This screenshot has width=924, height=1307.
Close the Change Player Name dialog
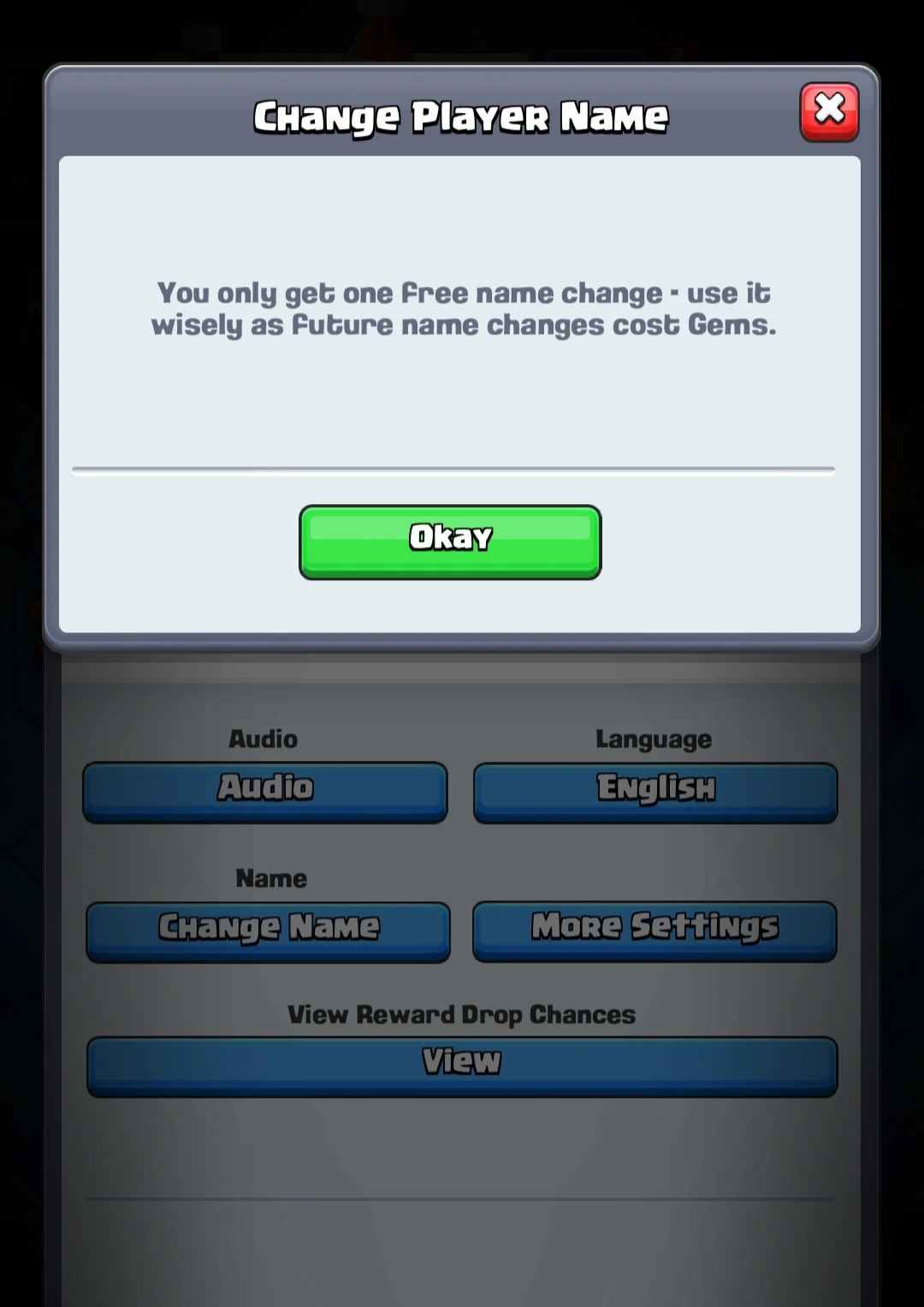[829, 111]
